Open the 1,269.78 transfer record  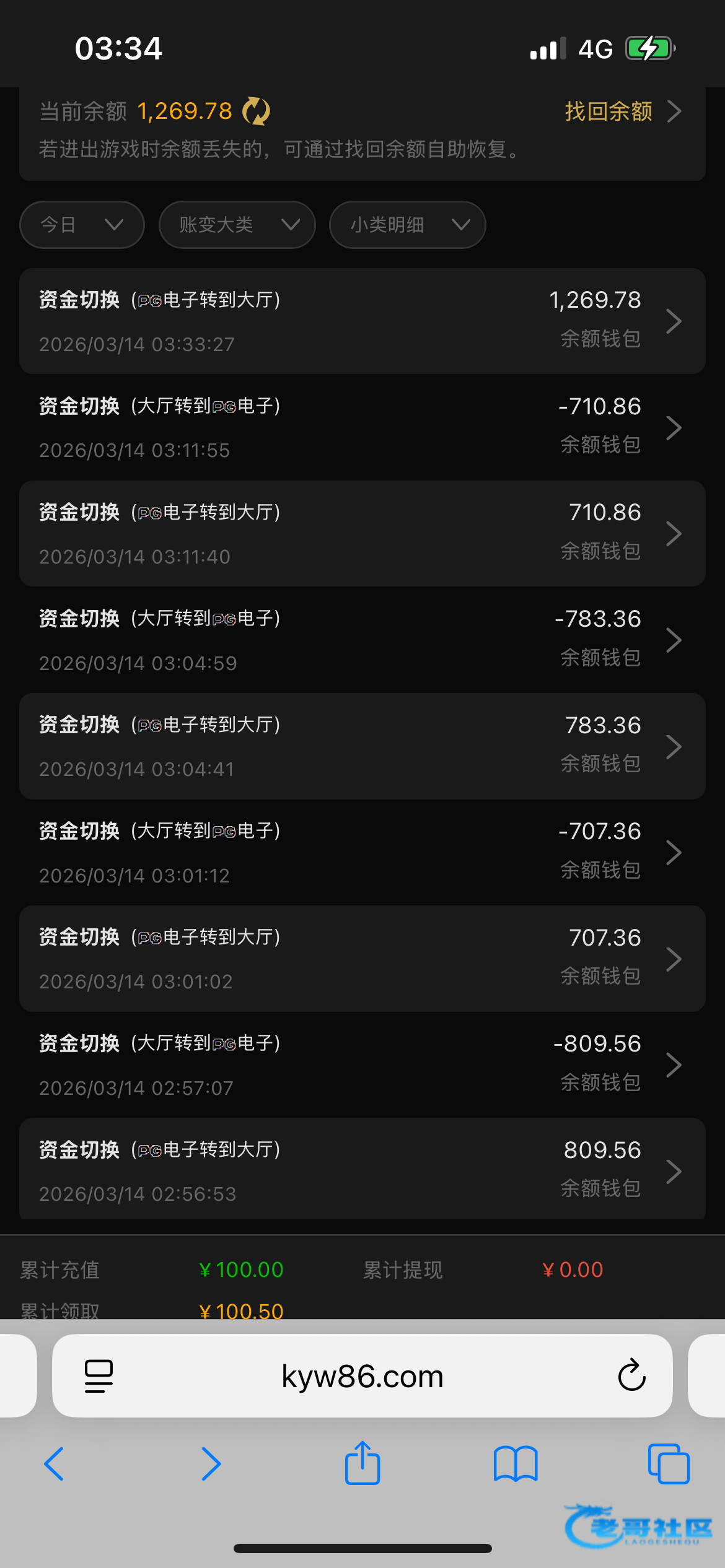(362, 321)
